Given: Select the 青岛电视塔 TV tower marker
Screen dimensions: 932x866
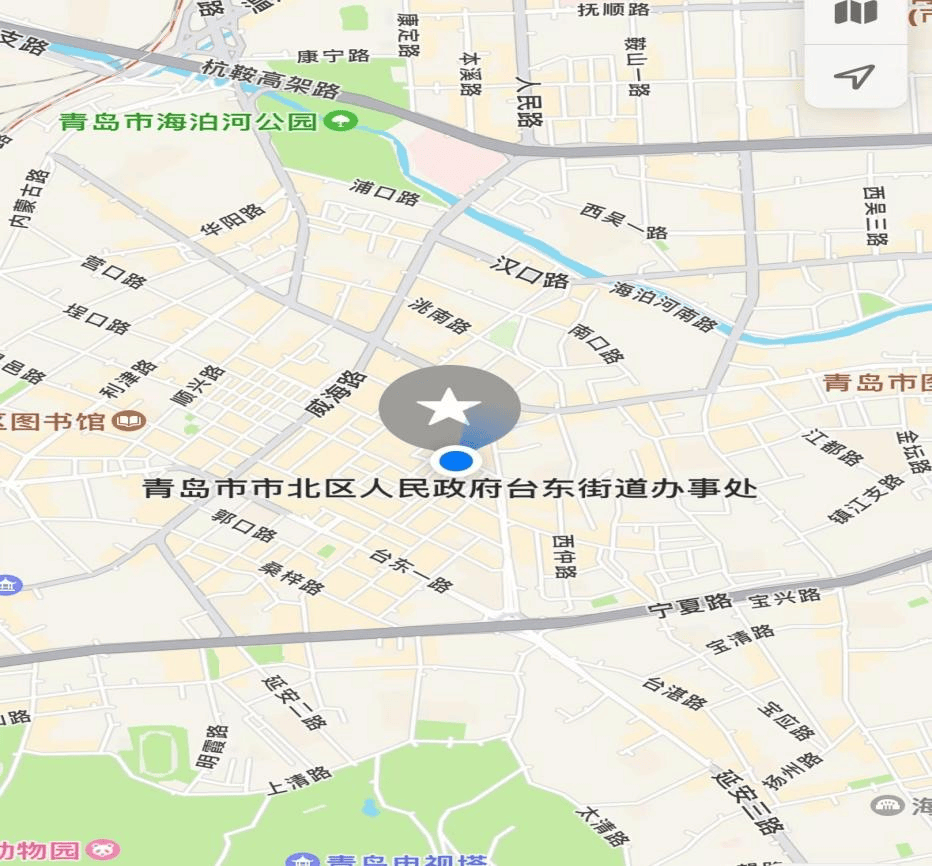Looking at the screenshot, I should click(x=299, y=861).
